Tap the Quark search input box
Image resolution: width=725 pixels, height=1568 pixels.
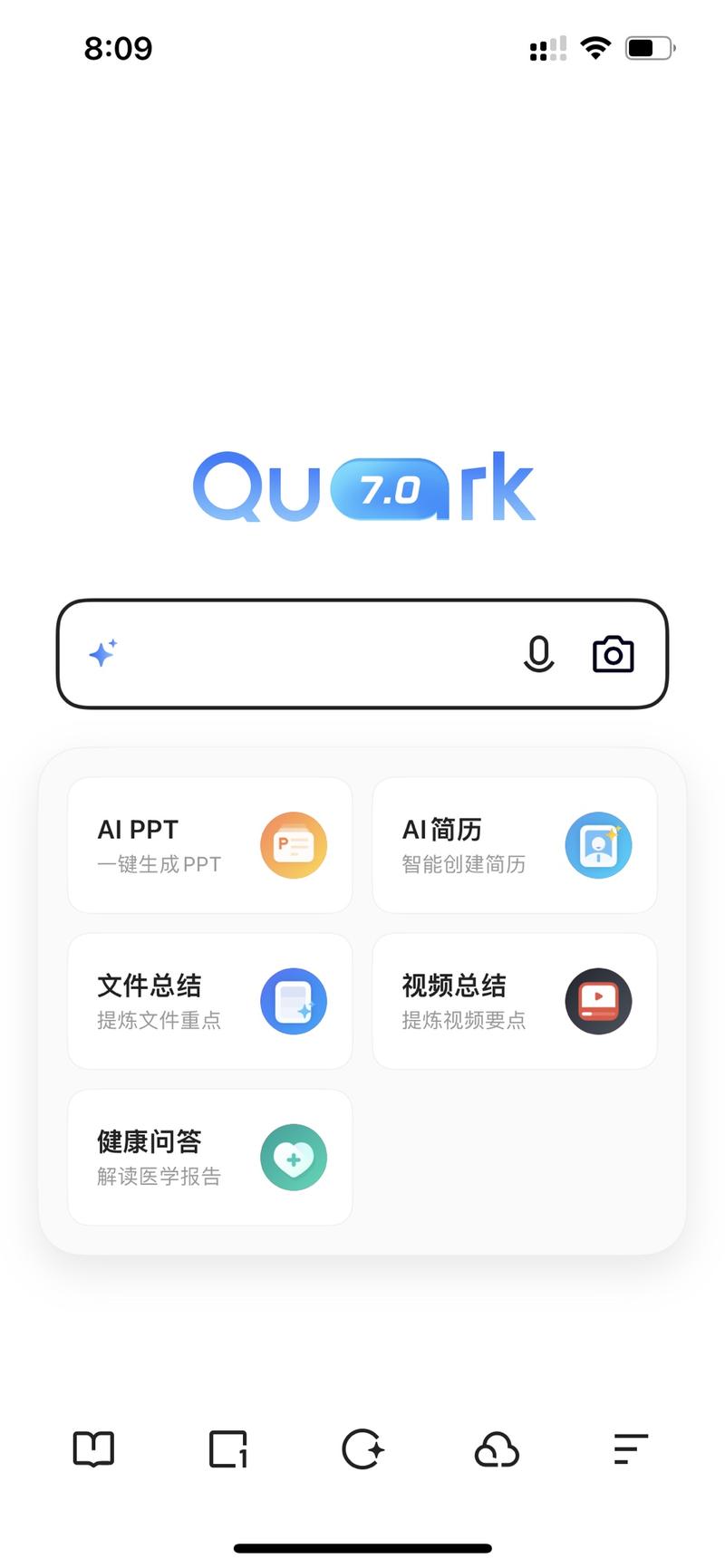click(362, 654)
